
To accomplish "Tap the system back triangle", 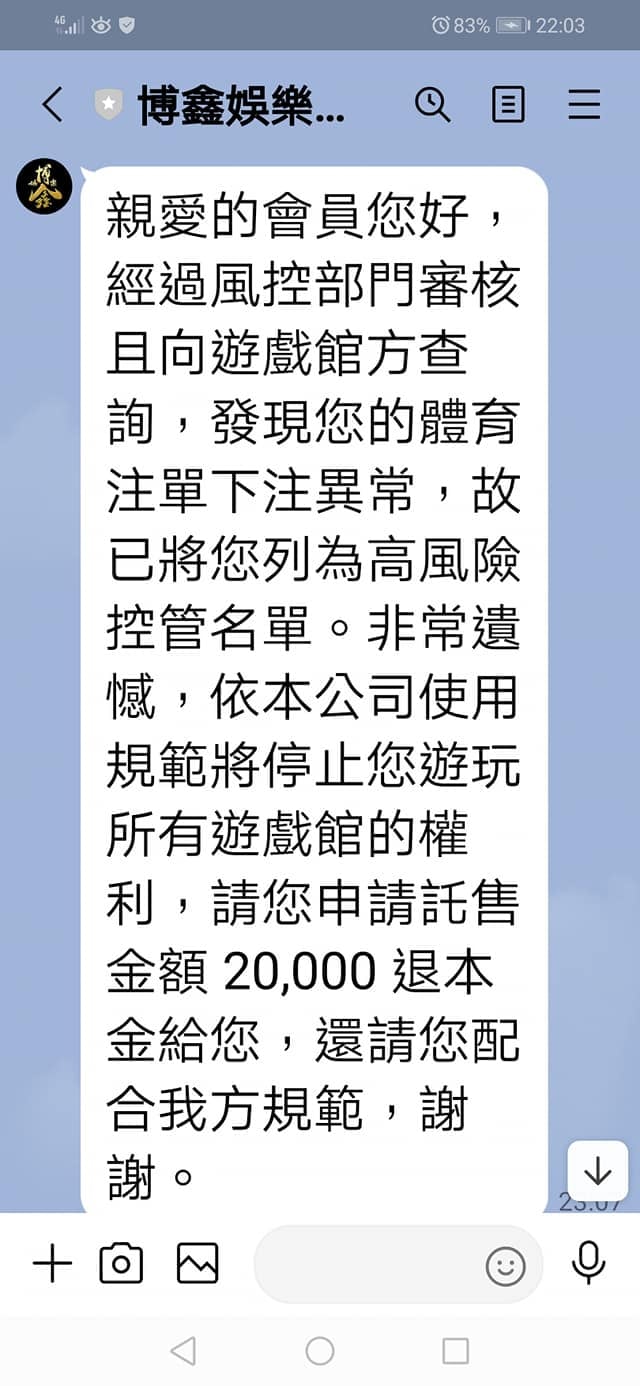I will coord(183,1351).
